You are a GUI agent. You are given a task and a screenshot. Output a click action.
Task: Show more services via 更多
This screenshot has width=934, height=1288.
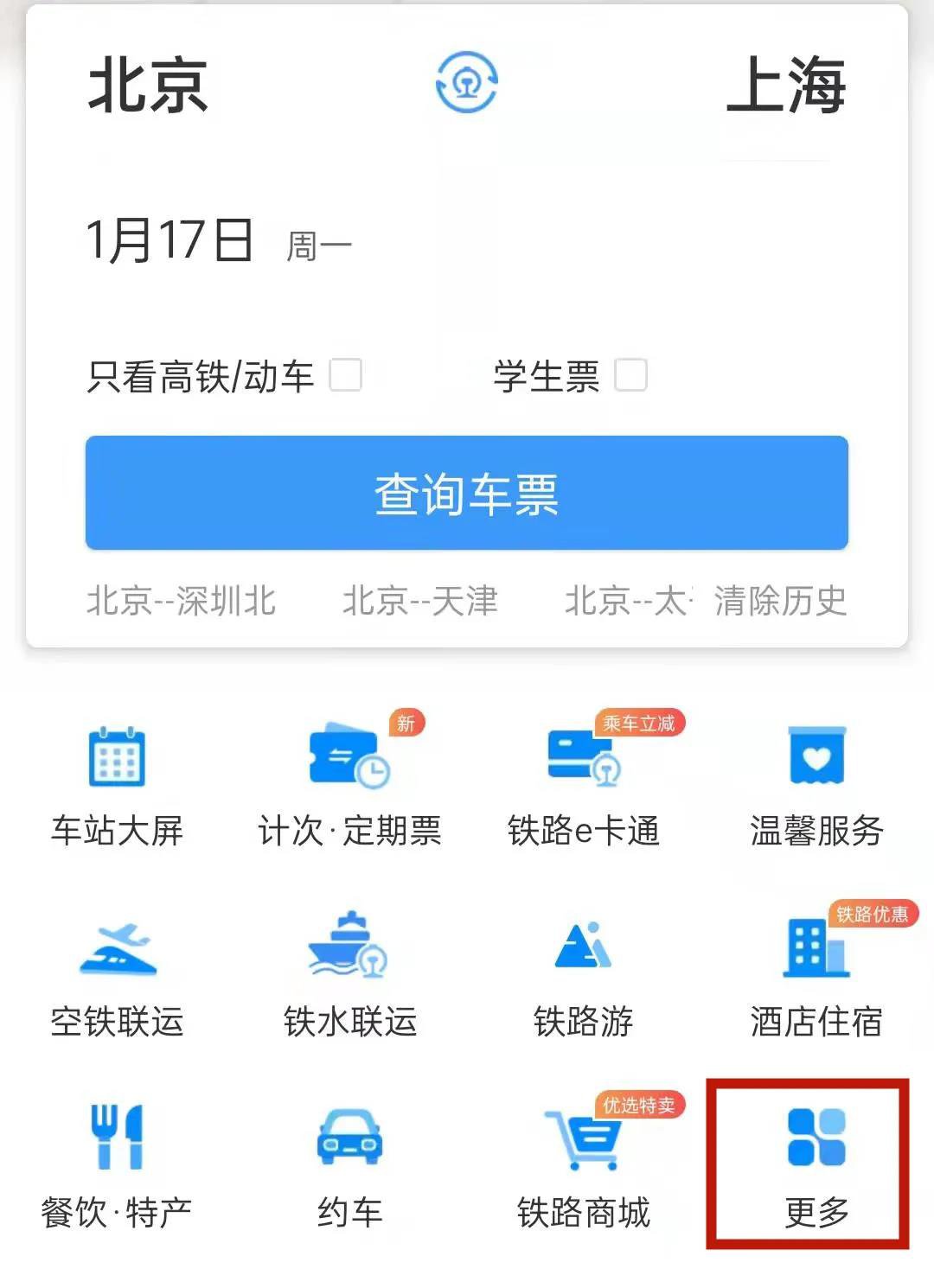click(x=816, y=1164)
